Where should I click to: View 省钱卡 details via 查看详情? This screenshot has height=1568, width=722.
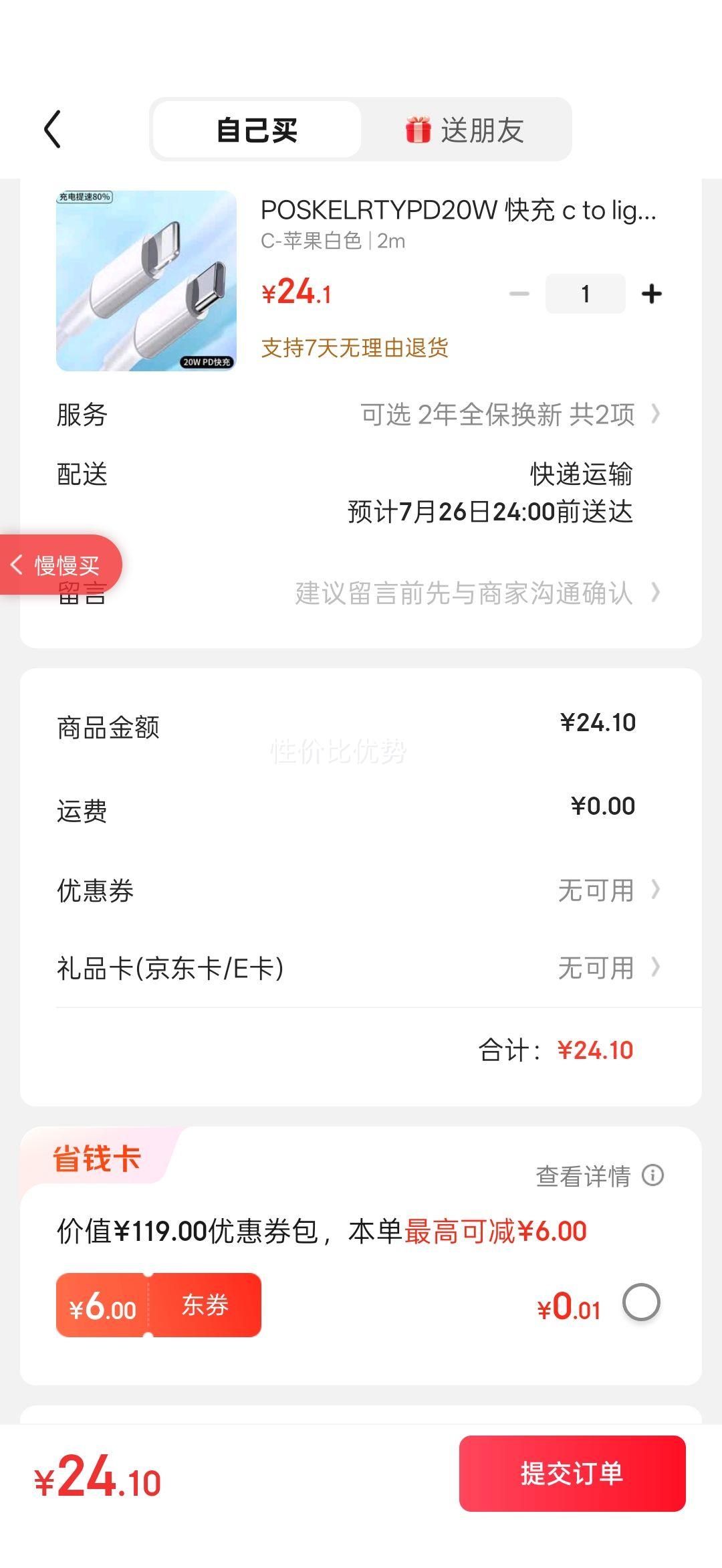(x=598, y=1175)
